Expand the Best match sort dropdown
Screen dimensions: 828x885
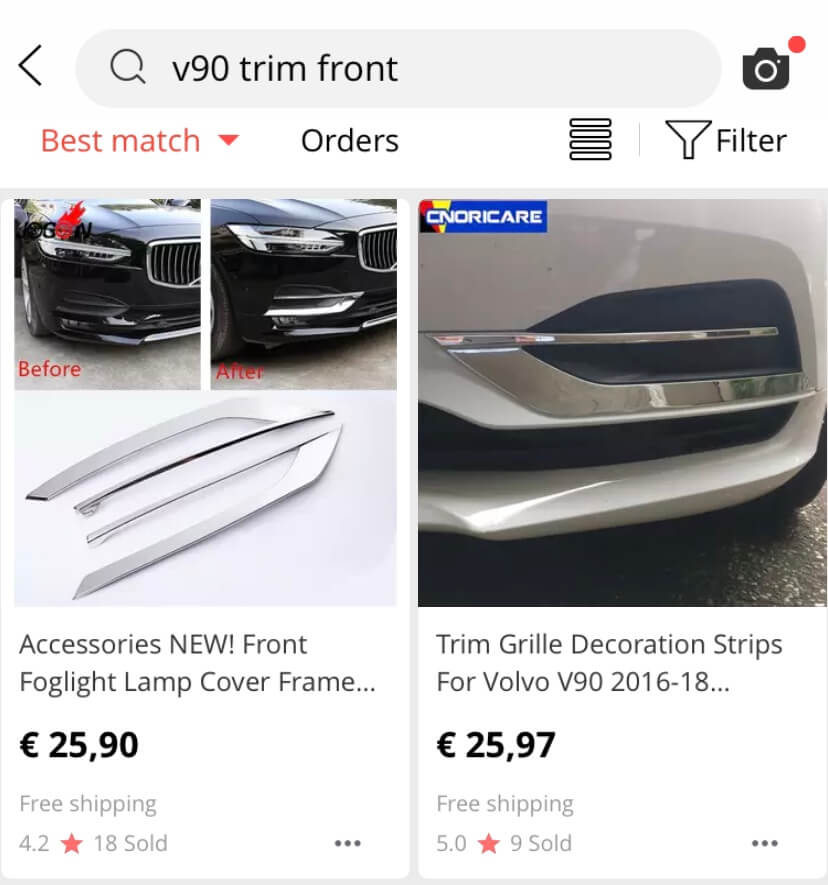[x=139, y=141]
